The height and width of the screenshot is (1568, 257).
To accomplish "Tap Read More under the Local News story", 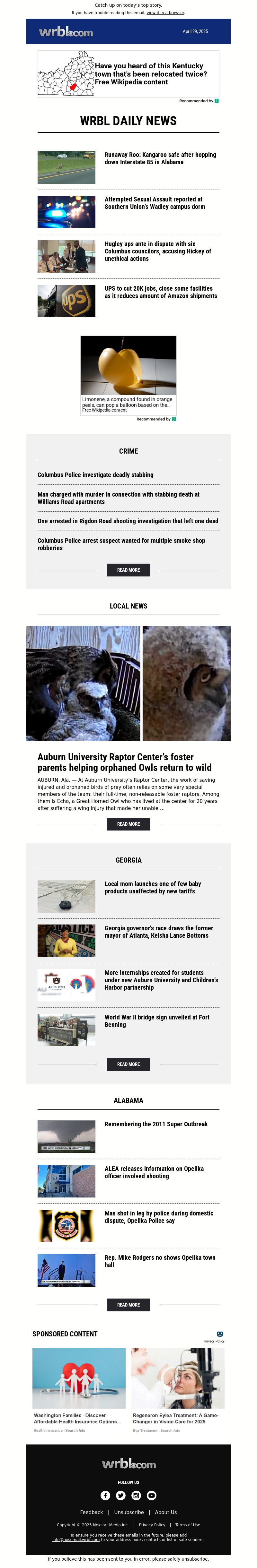I will point(128,823).
